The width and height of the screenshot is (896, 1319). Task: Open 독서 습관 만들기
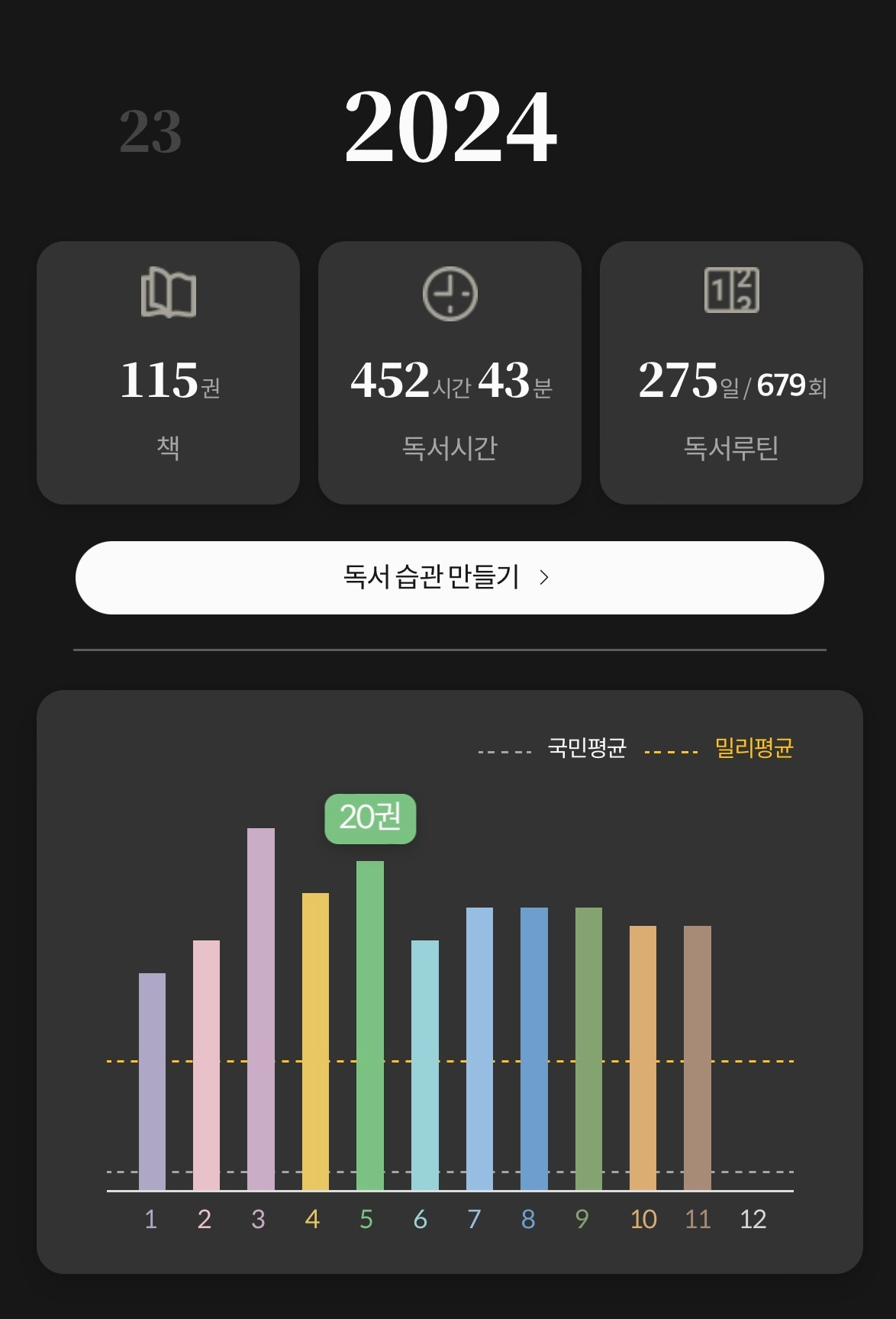[x=448, y=577]
